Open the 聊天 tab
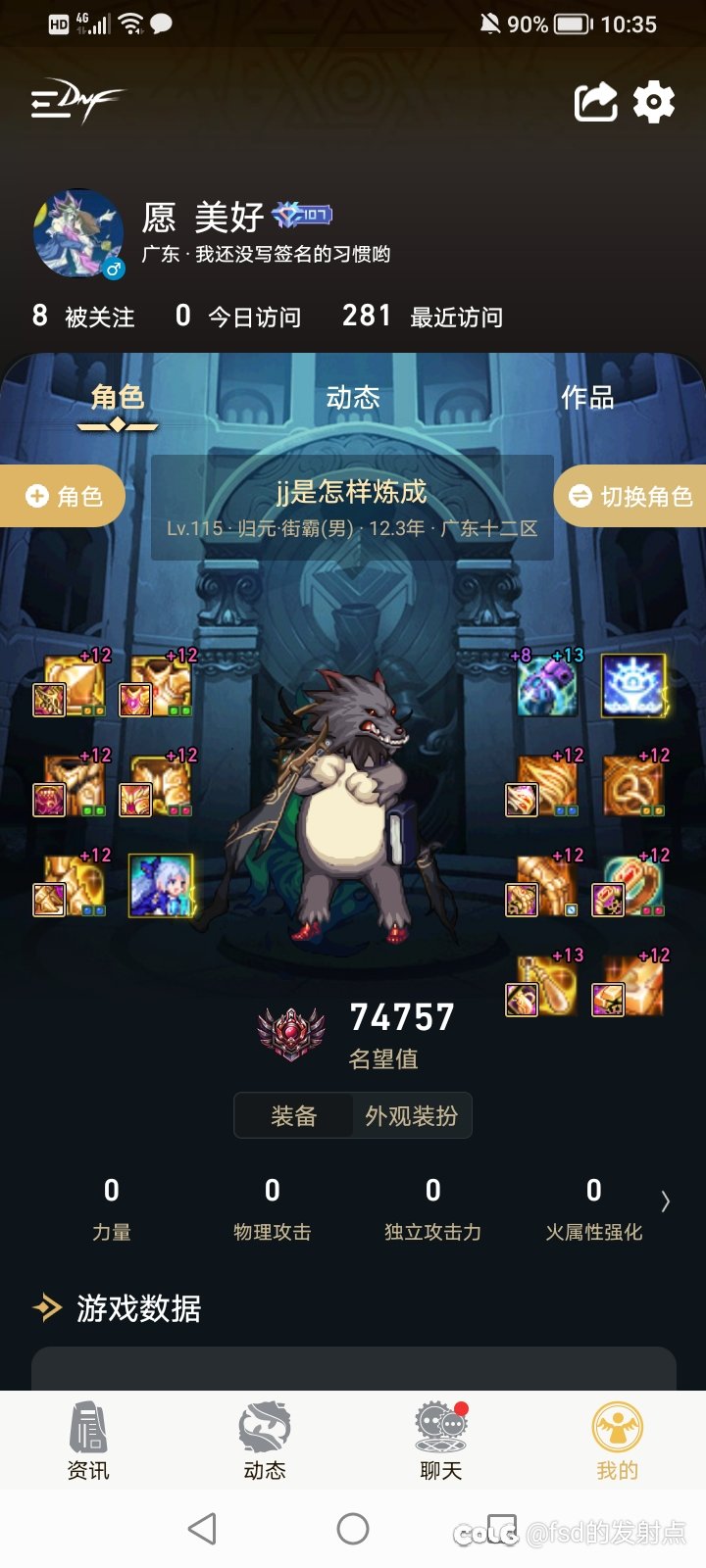The width and height of the screenshot is (706, 1568). pos(441,1441)
